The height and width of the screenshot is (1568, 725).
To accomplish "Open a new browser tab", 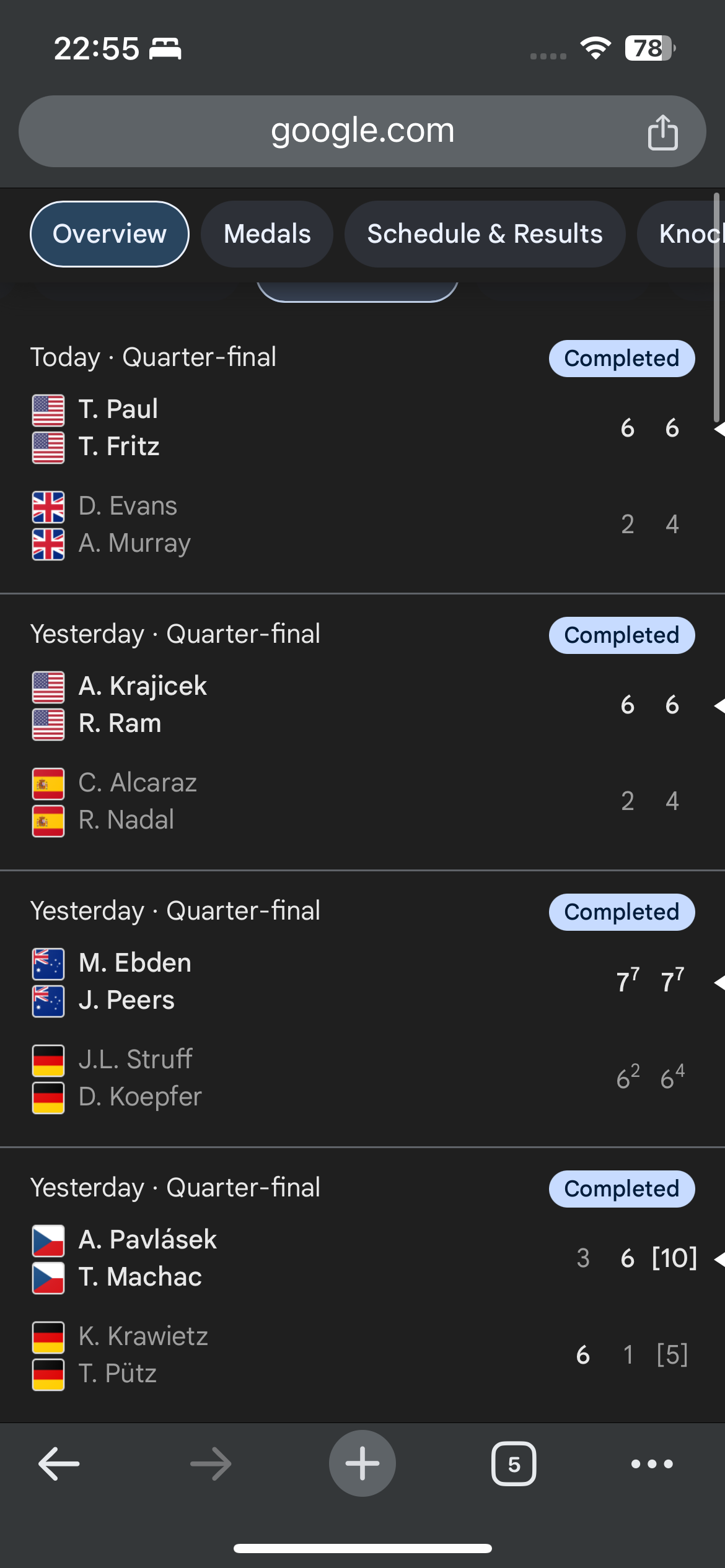I will point(362,1463).
